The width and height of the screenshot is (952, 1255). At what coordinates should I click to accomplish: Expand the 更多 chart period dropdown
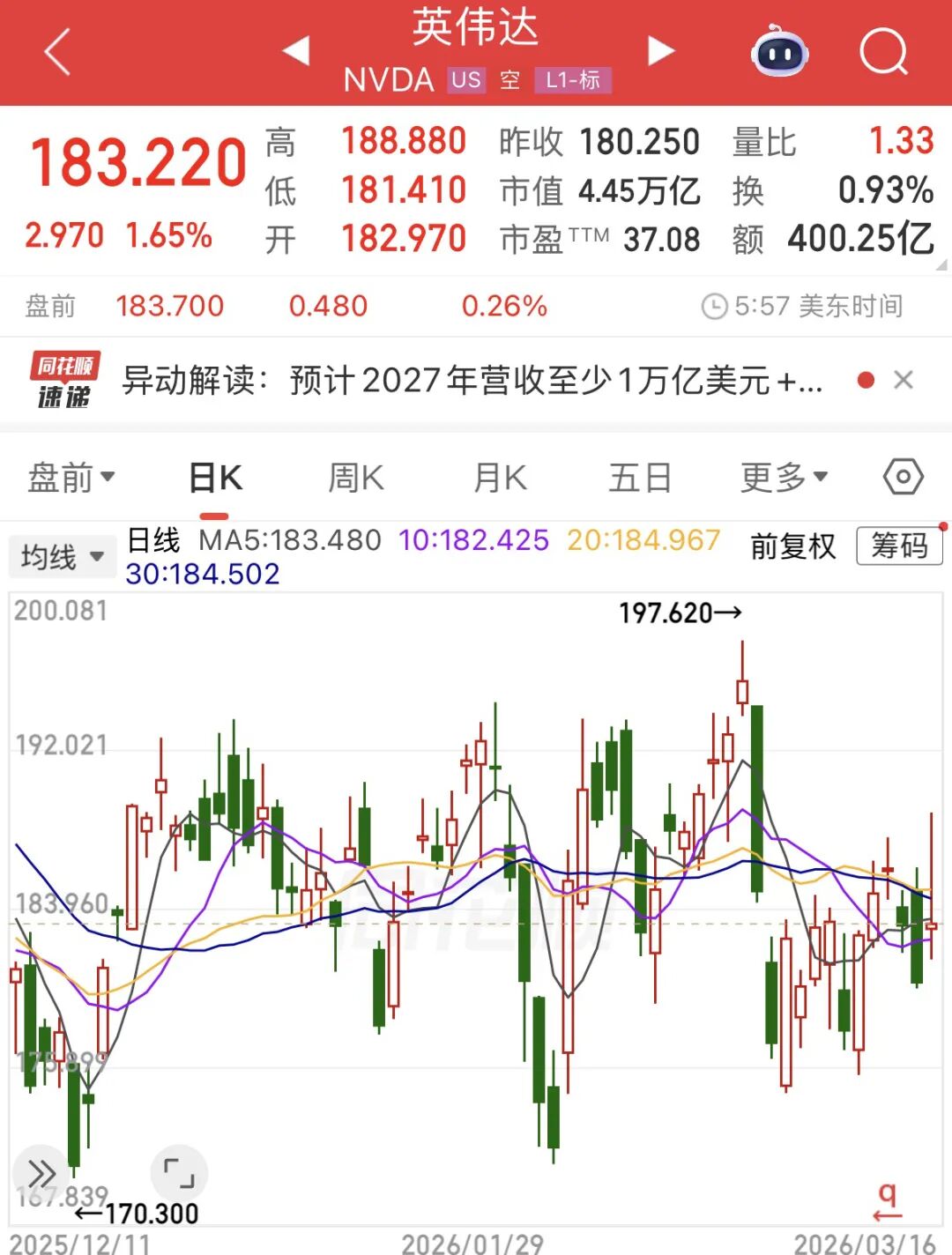click(x=784, y=478)
